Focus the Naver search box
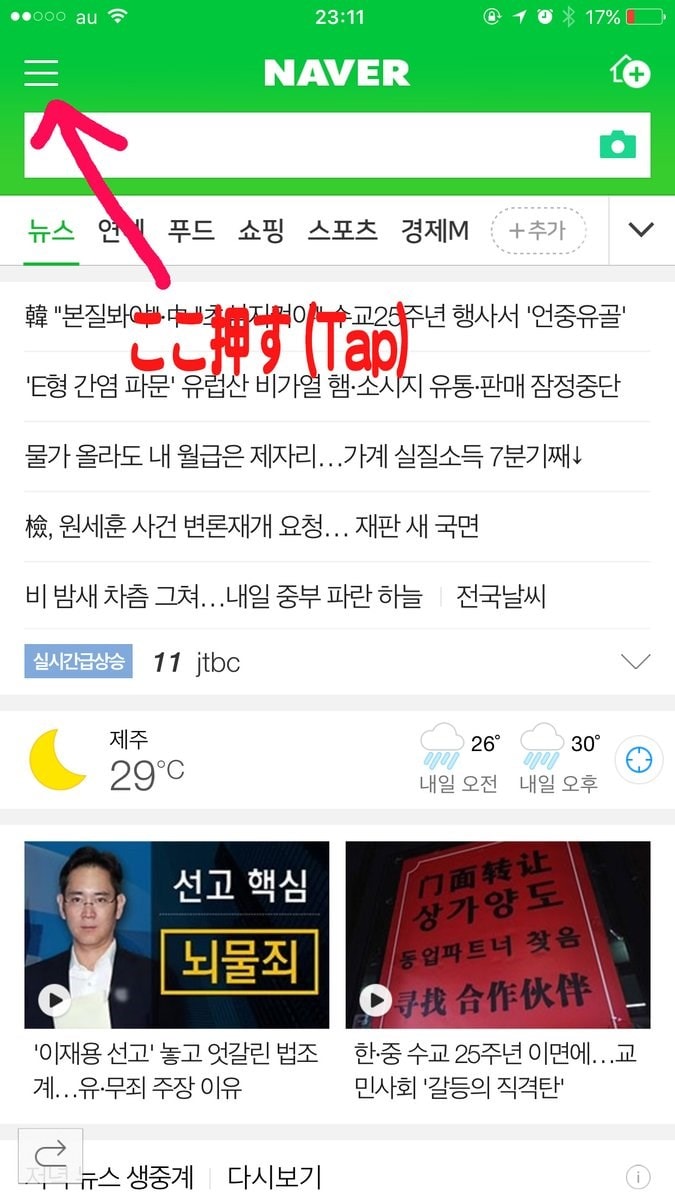 (x=300, y=146)
